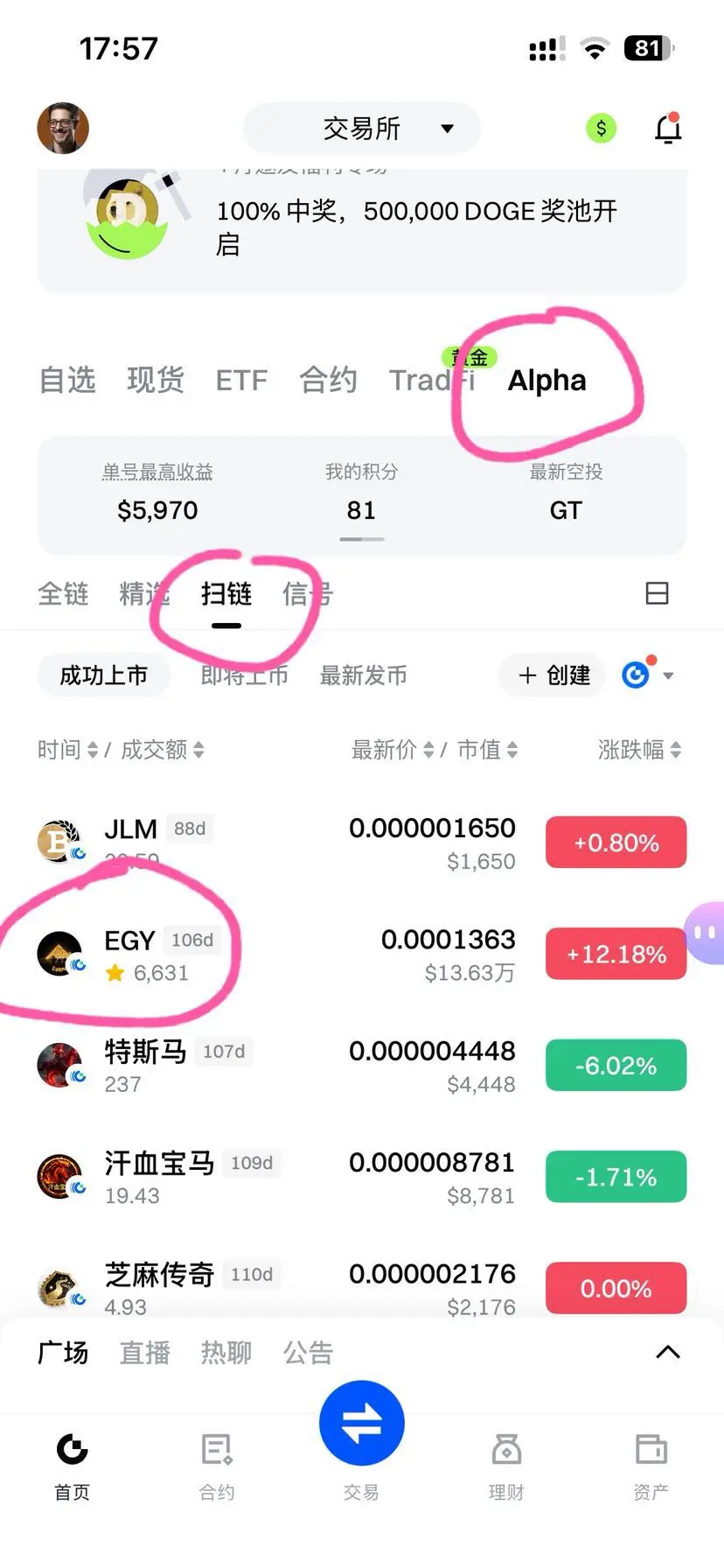This screenshot has height=1568, width=724.
Task: Open the 特斯马 token row
Action: (x=362, y=1066)
